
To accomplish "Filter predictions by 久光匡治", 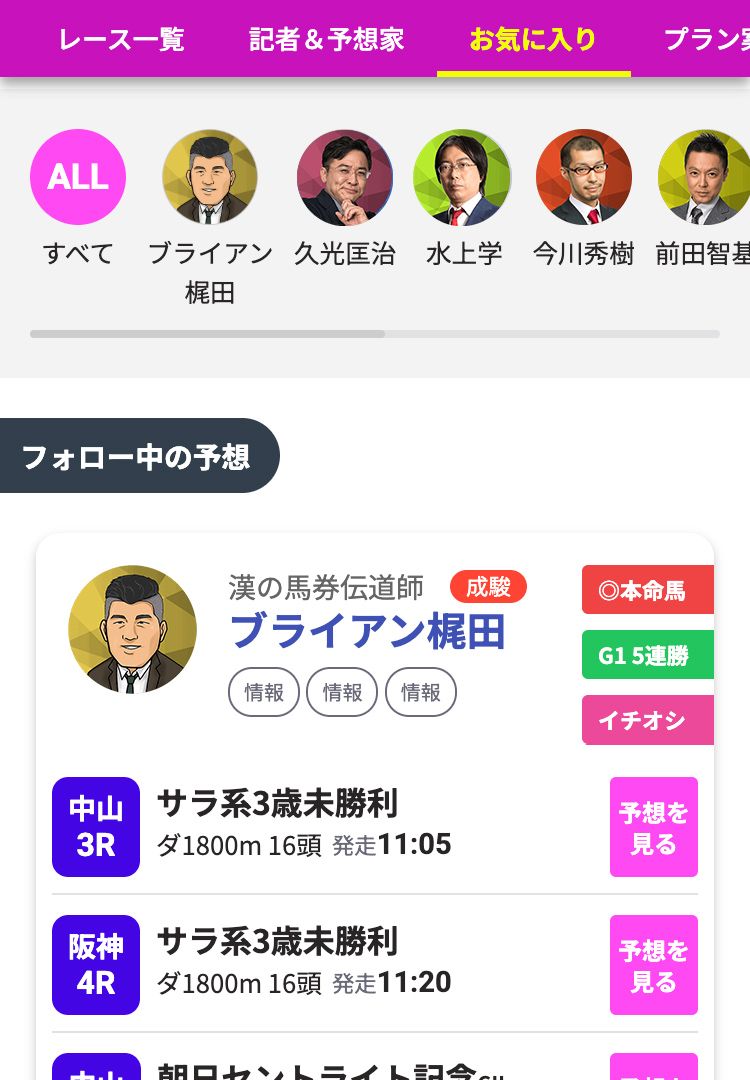I will coord(345,177).
